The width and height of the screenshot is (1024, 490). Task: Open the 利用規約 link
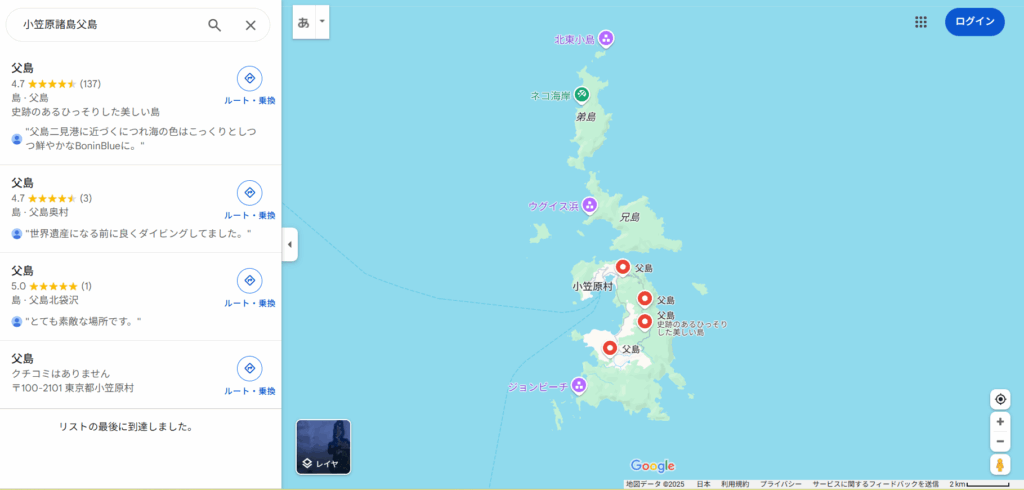(735, 484)
